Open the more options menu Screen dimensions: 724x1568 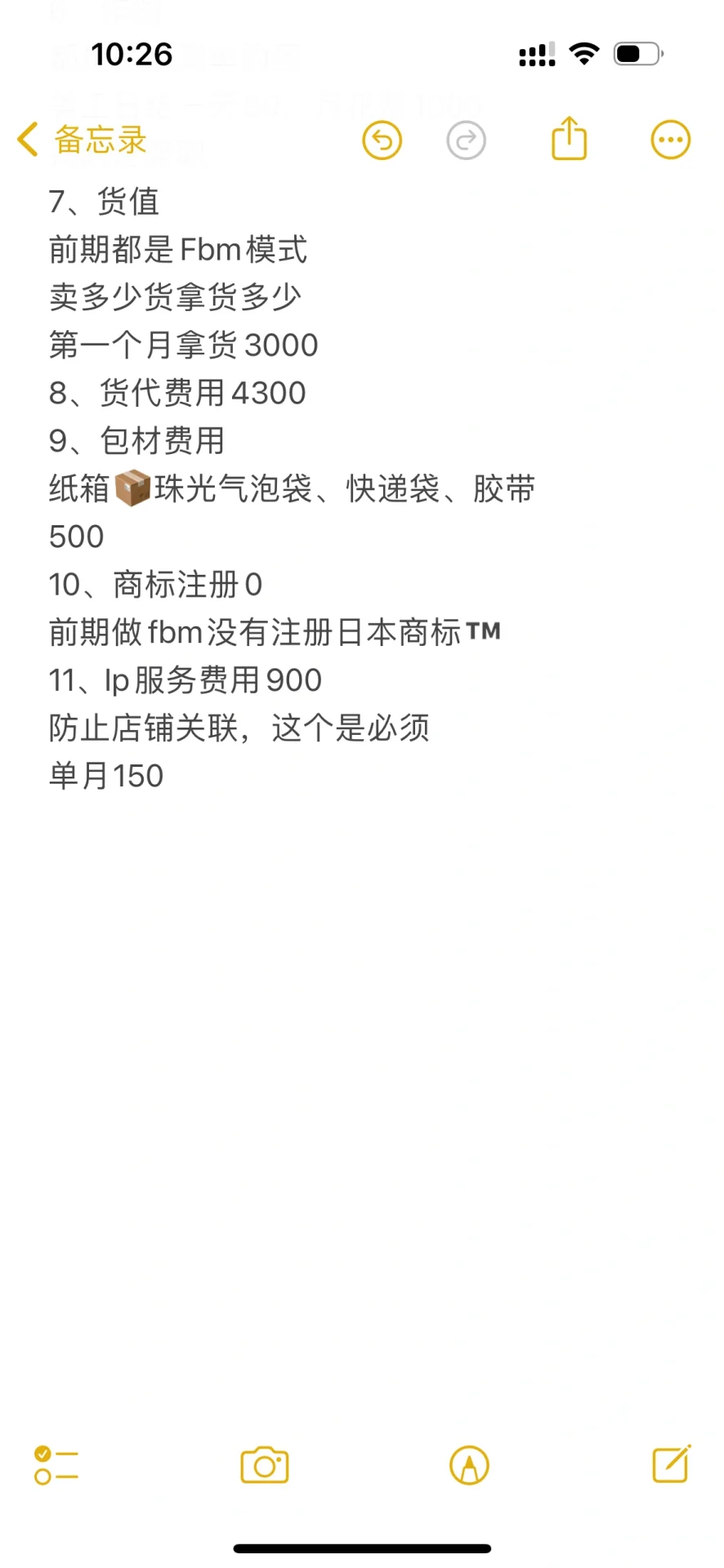(670, 140)
